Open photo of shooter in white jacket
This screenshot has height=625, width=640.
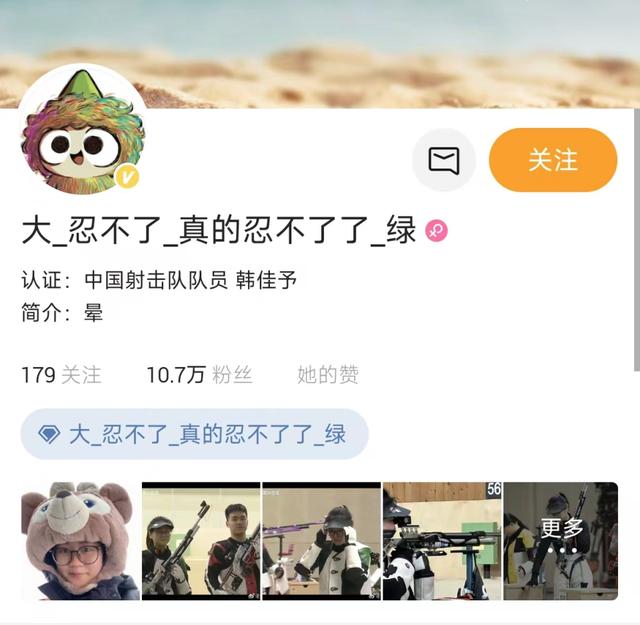(321, 541)
